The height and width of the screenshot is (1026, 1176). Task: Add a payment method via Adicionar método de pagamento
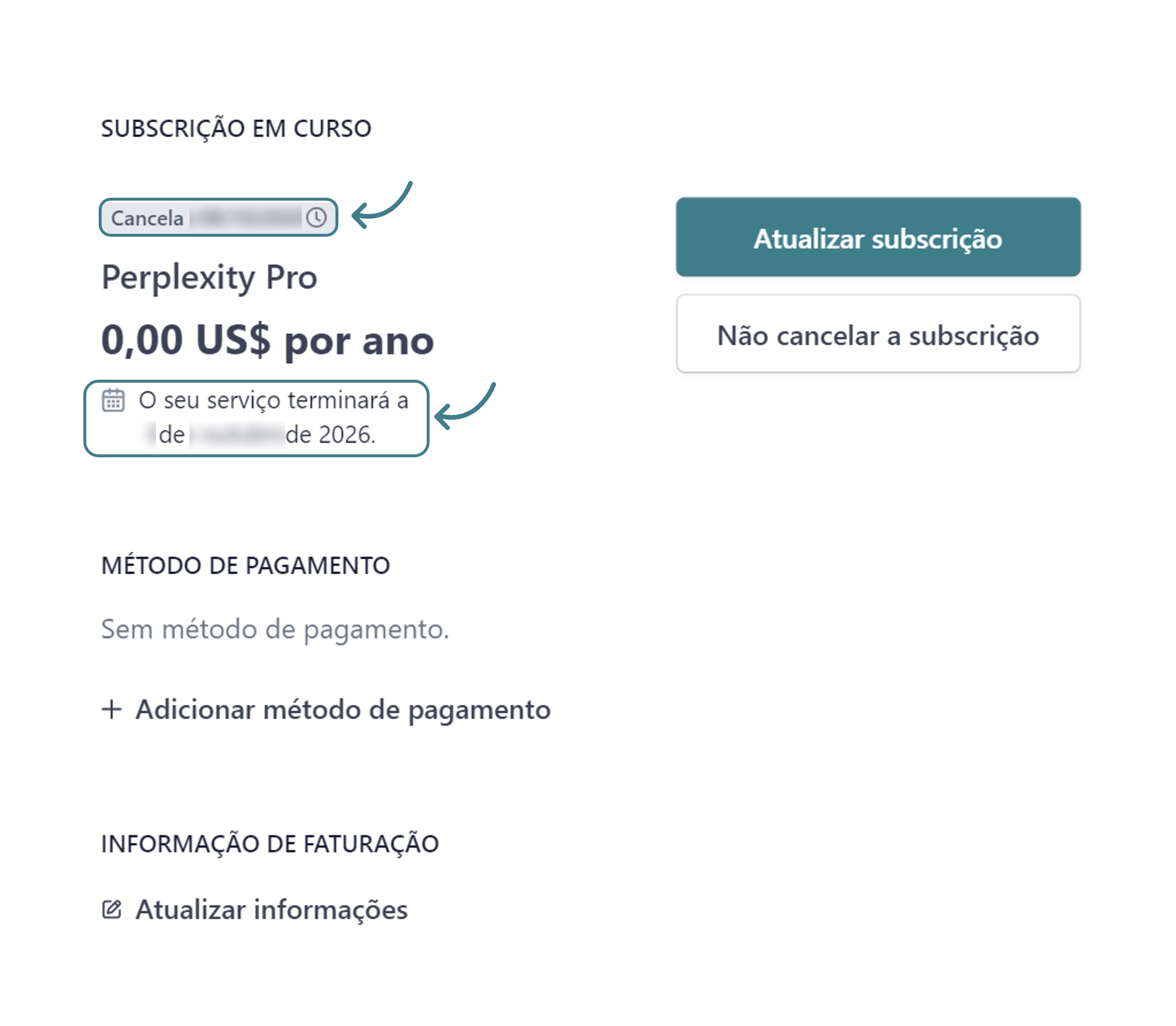326,709
